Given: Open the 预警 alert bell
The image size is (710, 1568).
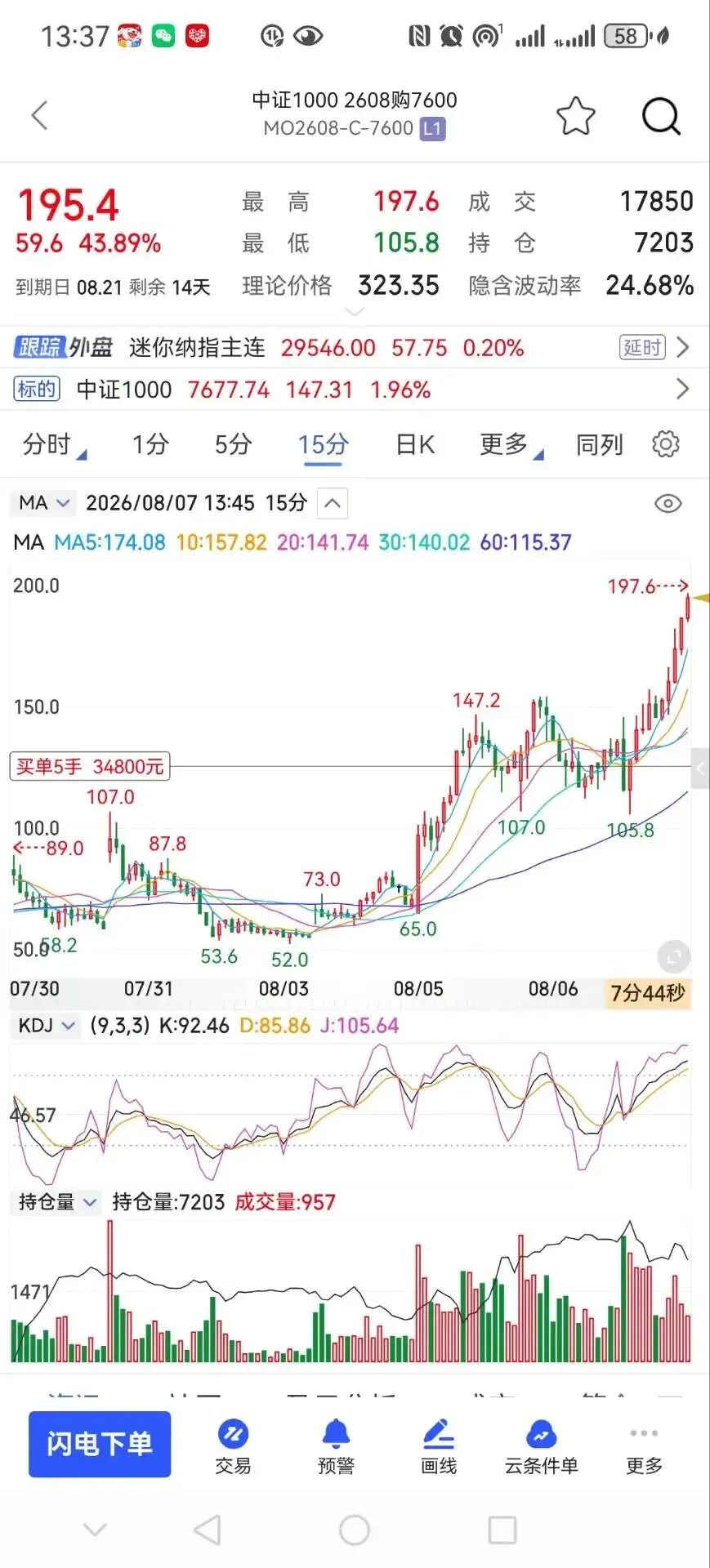Looking at the screenshot, I should coord(336,1447).
